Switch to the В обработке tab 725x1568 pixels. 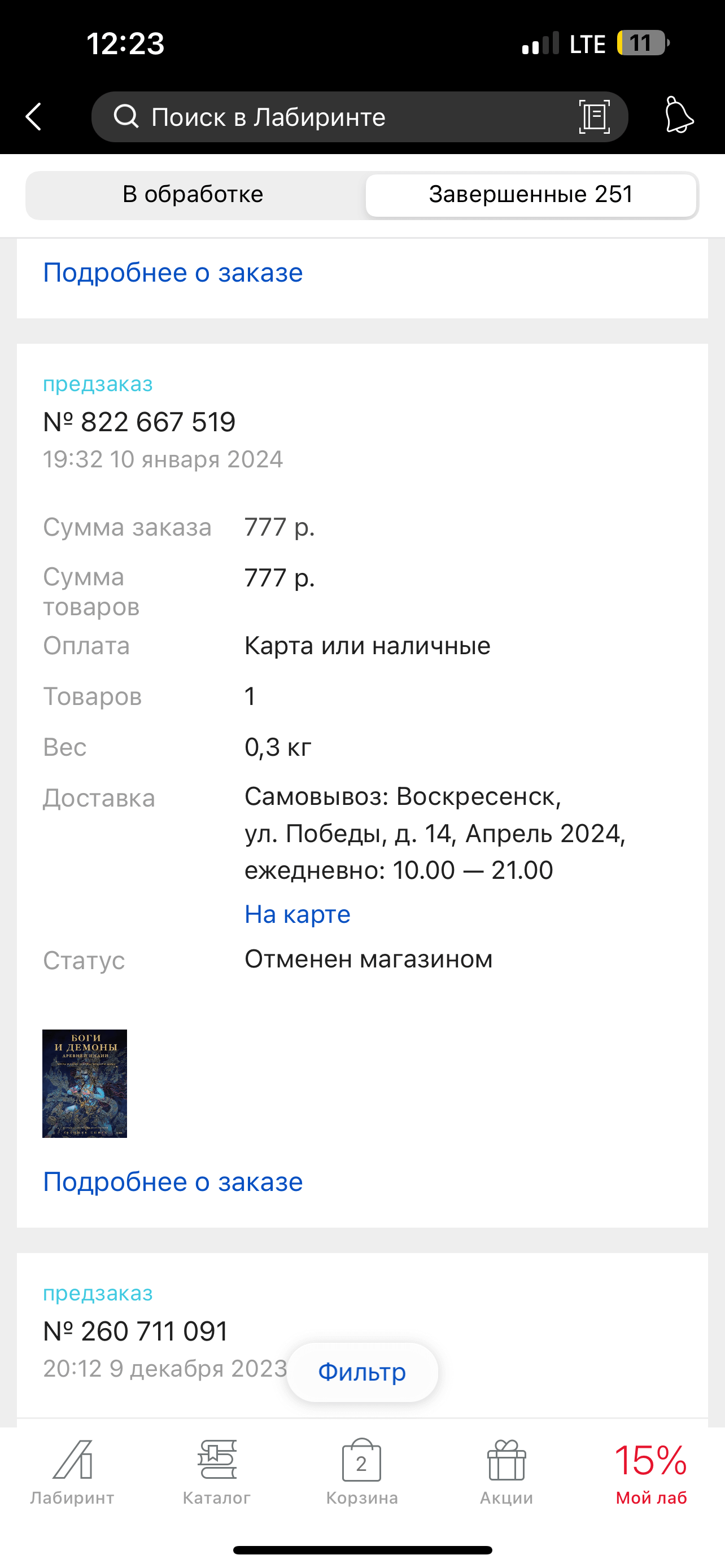(194, 195)
